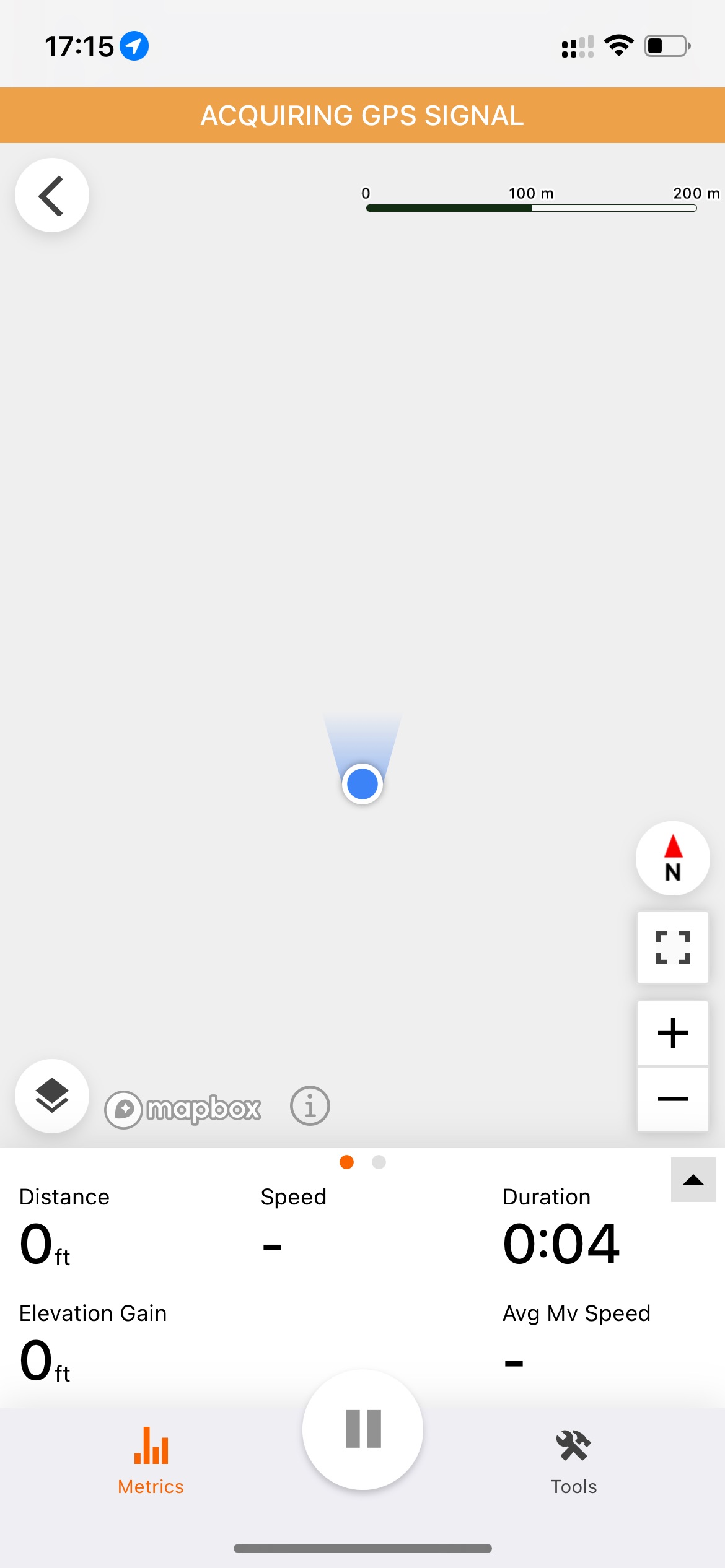Open the map layers selector
Image resolution: width=725 pixels, height=1568 pixels.
(52, 1096)
